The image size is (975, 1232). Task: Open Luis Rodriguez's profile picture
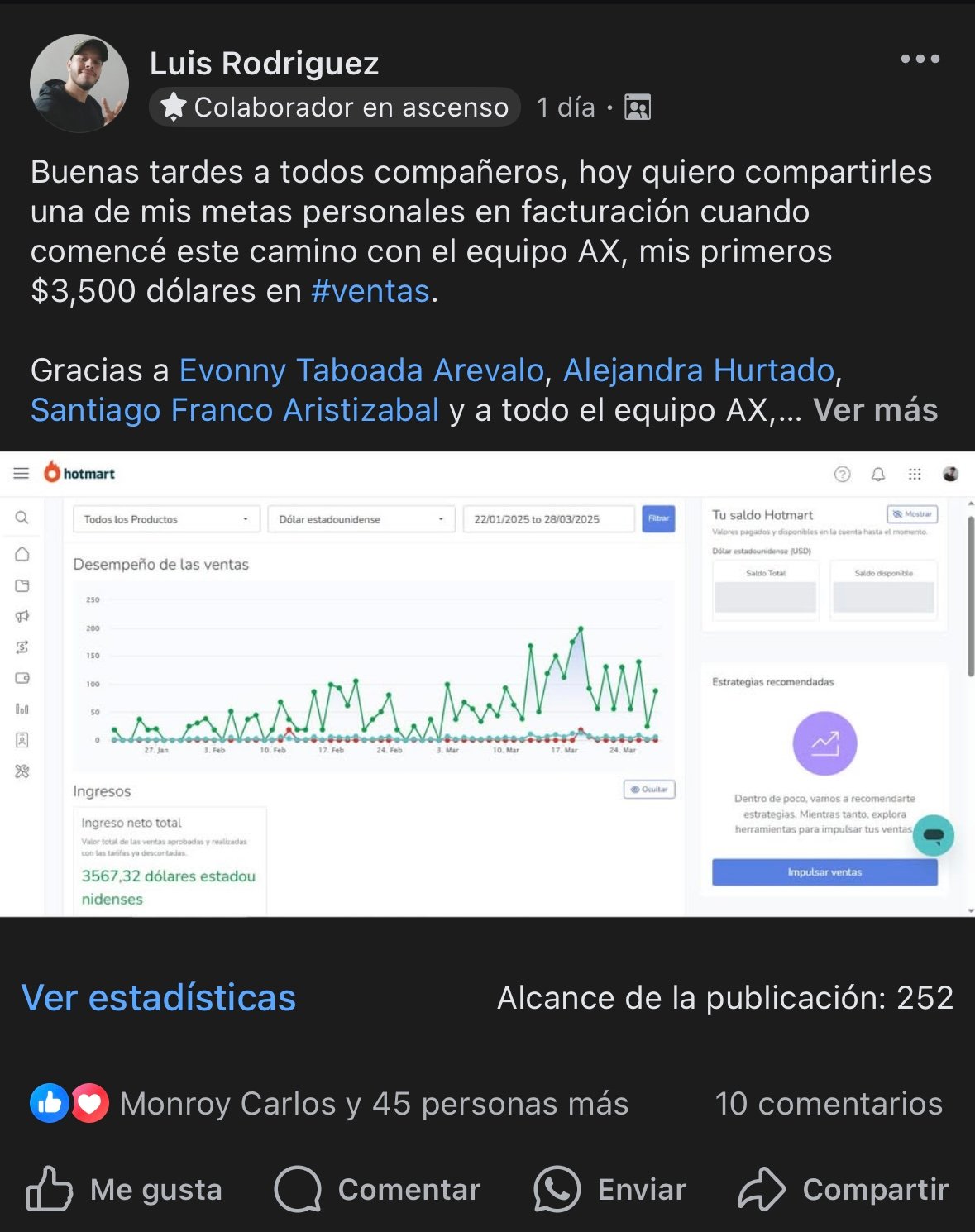coord(79,83)
